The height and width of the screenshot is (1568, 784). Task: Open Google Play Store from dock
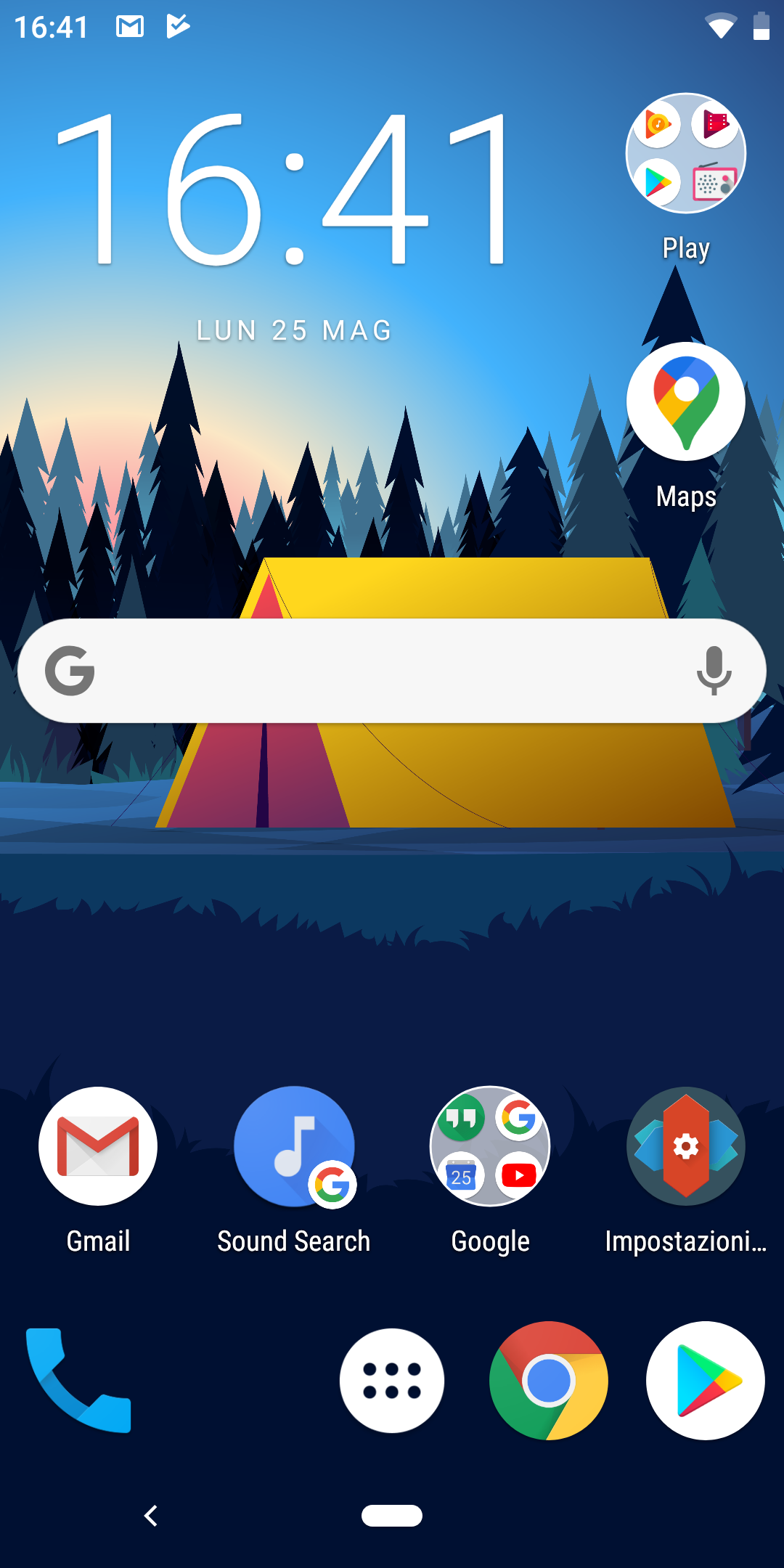coord(706,1381)
